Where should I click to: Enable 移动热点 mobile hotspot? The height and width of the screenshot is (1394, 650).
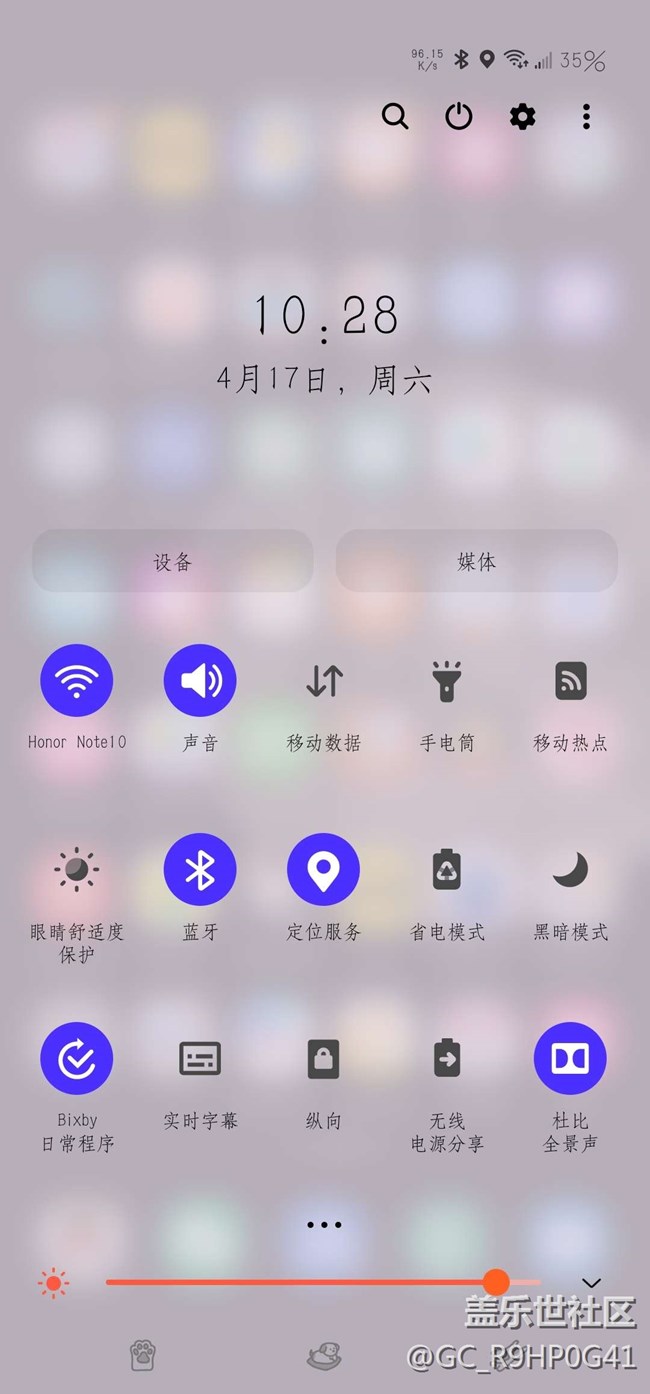coord(570,681)
